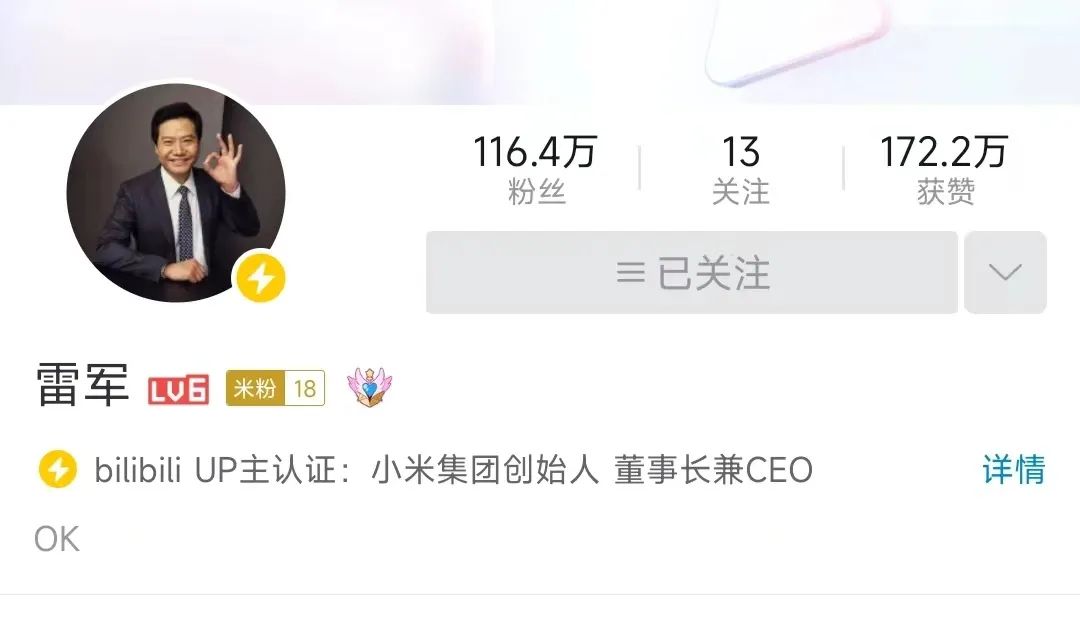View the 116.4万 粉丝 followers list
Viewport: 1080px width, 627px height.
tap(535, 169)
